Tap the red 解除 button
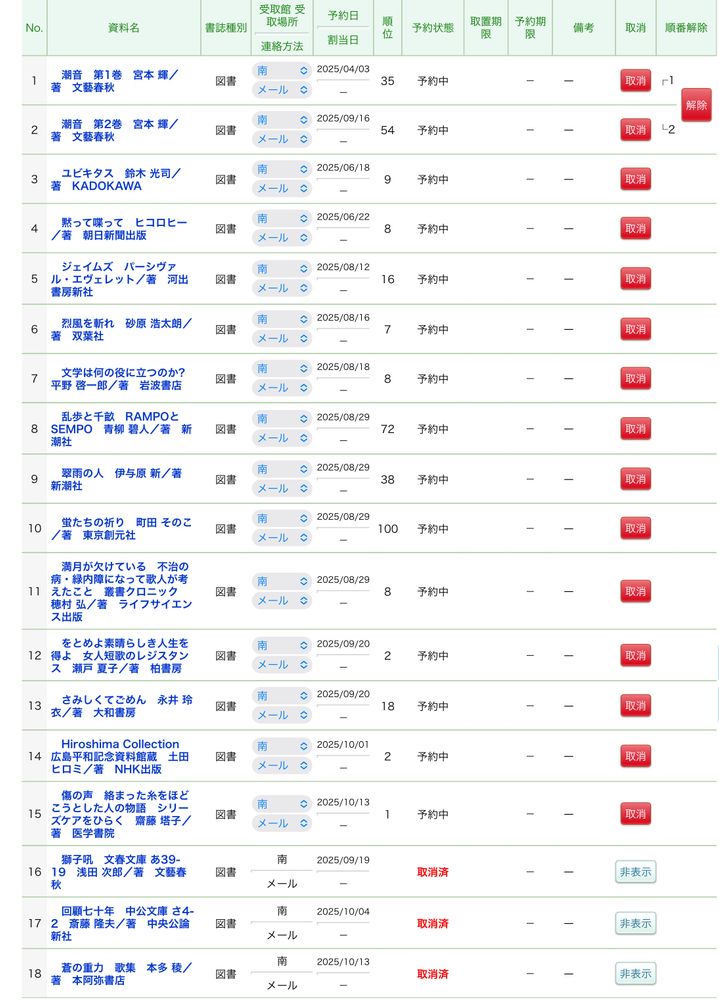Image resolution: width=719 pixels, height=1000 pixels. click(696, 105)
